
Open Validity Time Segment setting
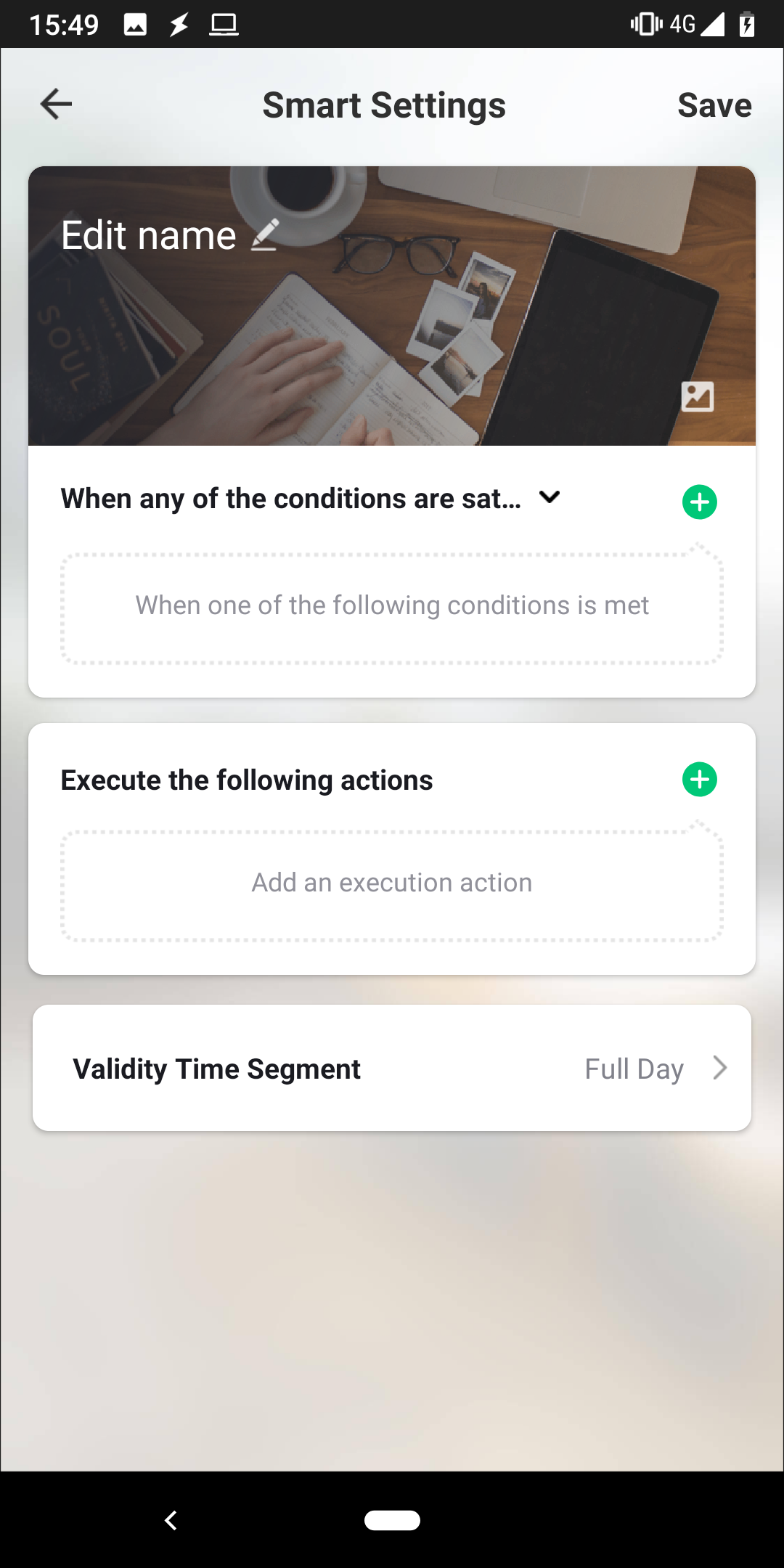[x=392, y=1068]
